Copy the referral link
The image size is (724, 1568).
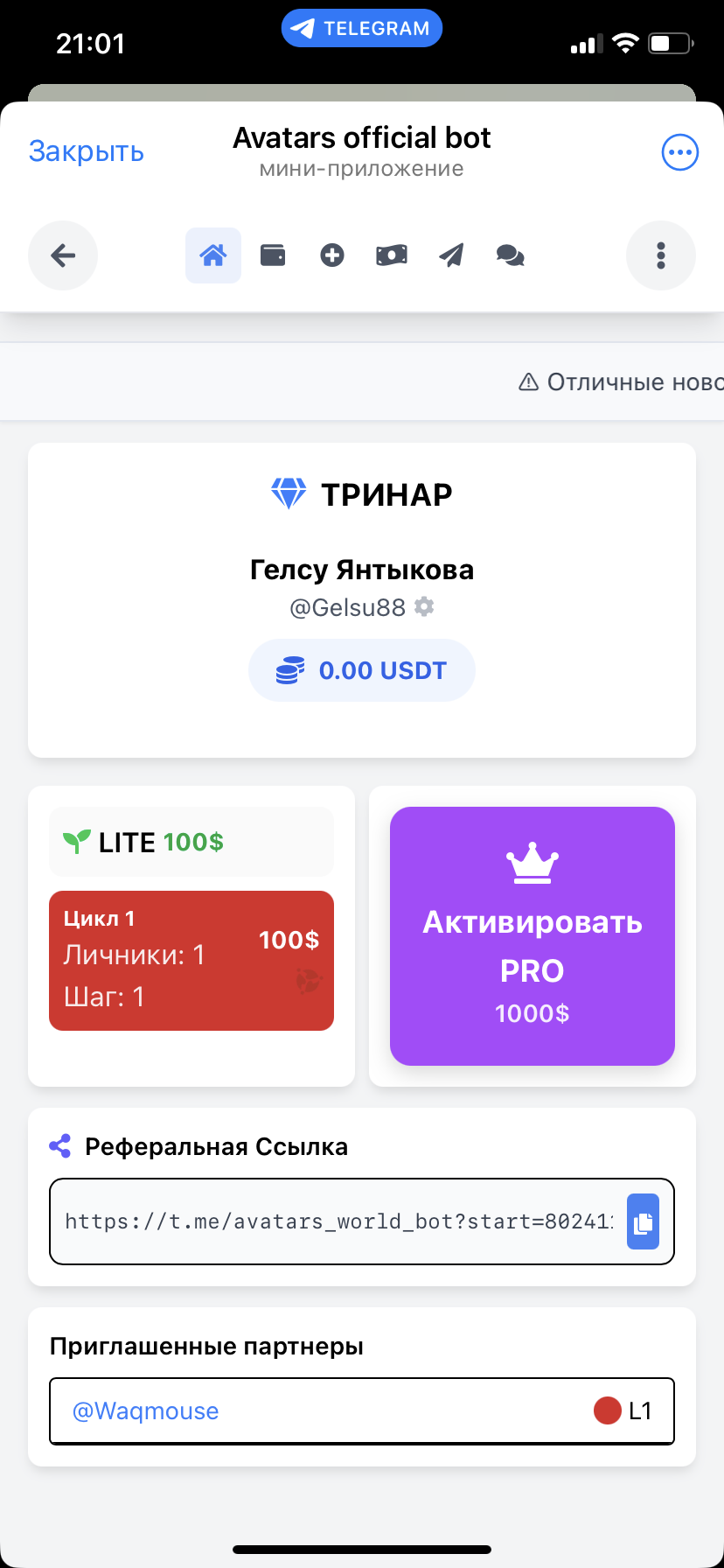(643, 1221)
